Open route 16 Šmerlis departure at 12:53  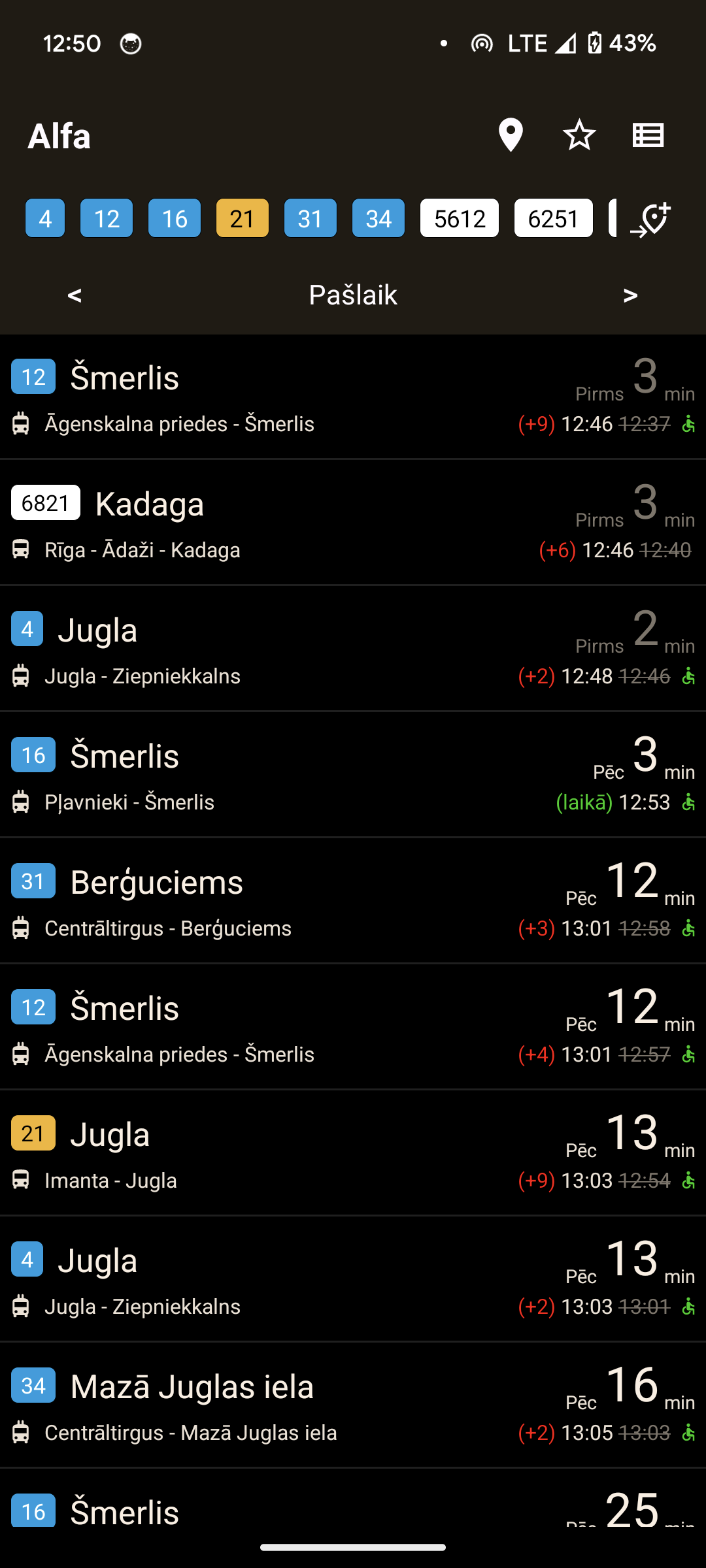(353, 775)
